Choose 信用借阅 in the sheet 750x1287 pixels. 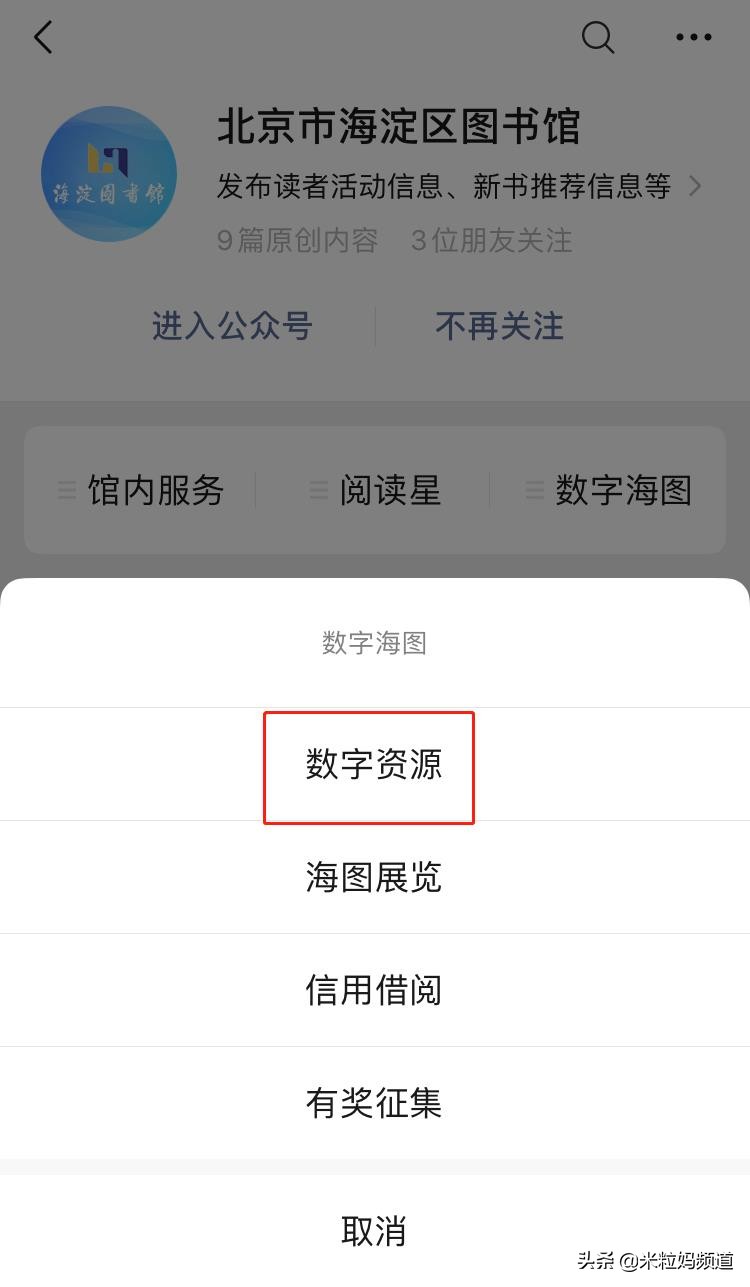click(374, 991)
